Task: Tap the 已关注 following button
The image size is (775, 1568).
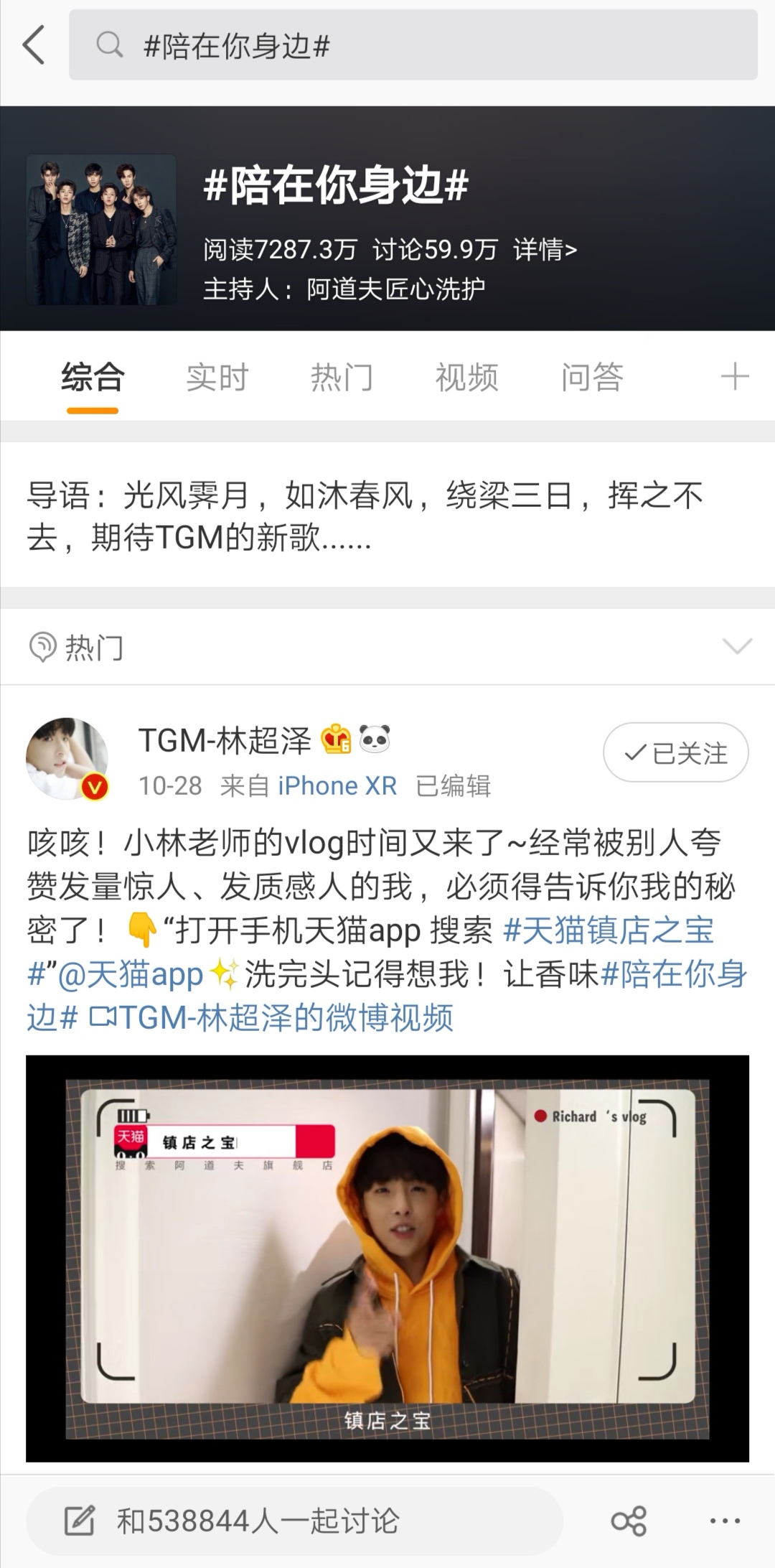Action: pyautogui.click(x=675, y=752)
